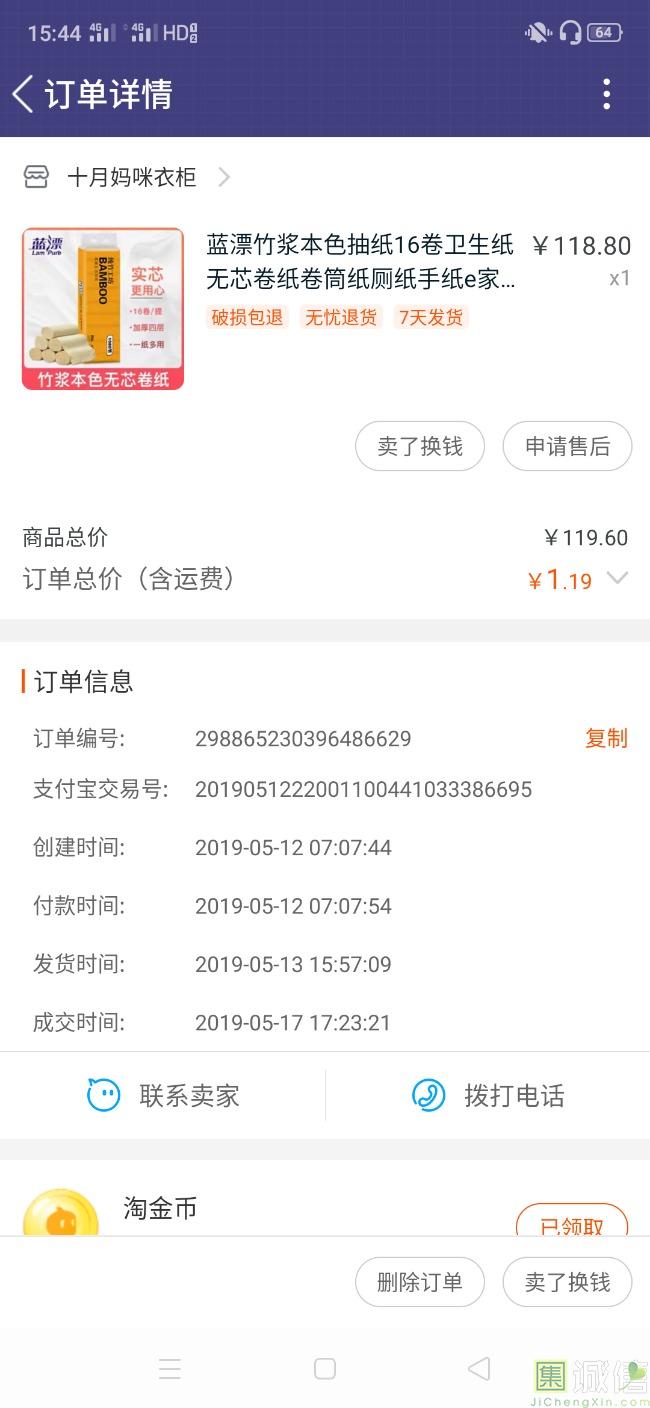Open the 蓝漂 bamboo tissue product image
The image size is (650, 1408).
[x=103, y=308]
